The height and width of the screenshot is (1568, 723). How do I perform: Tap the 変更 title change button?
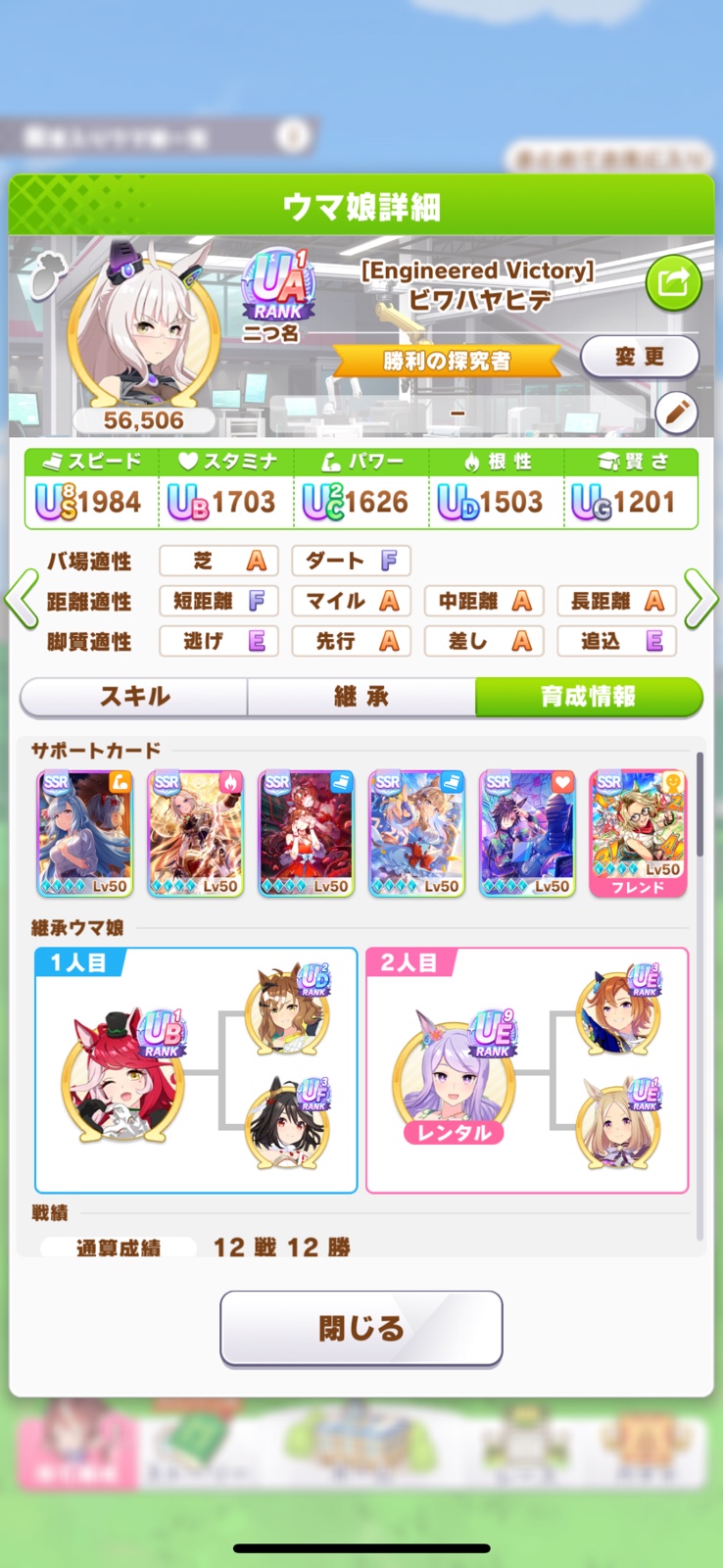pos(640,357)
